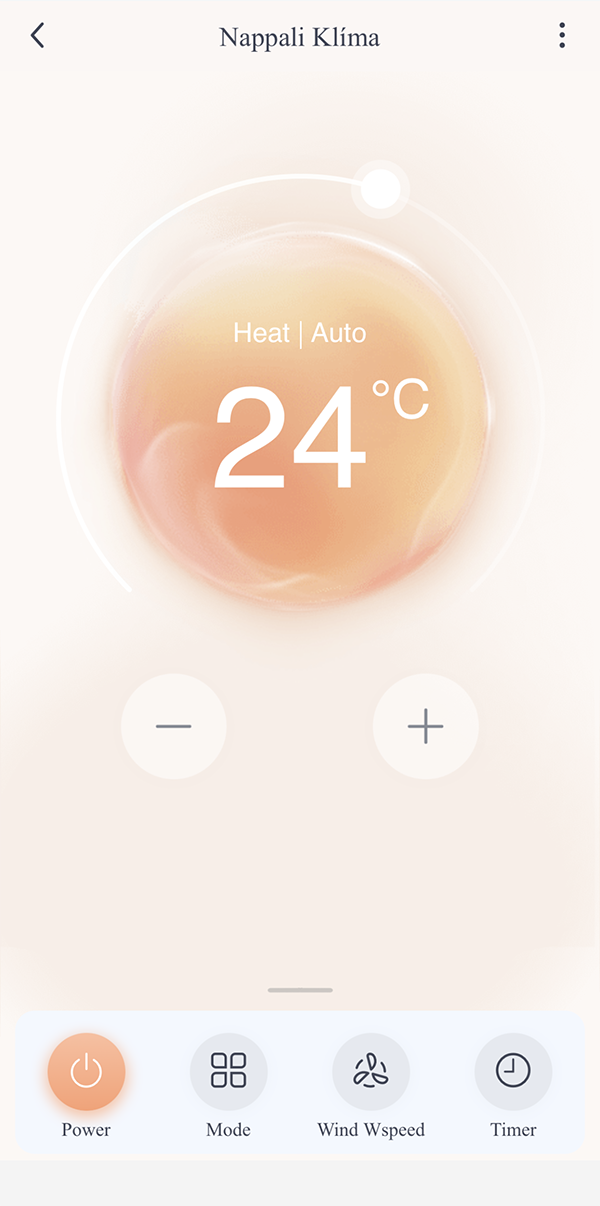
Task: Open the Timer settings
Action: tap(513, 1072)
